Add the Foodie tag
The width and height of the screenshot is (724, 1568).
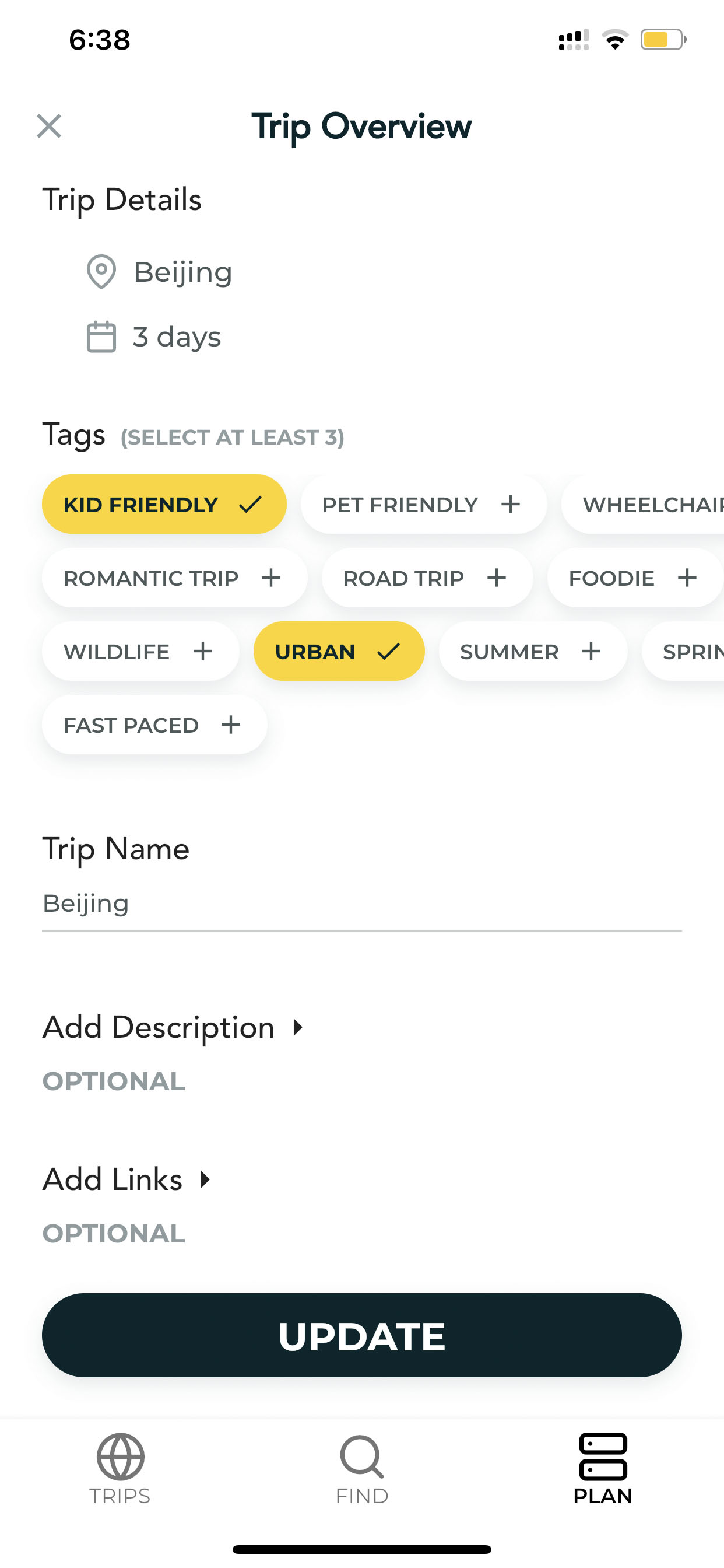tap(635, 577)
